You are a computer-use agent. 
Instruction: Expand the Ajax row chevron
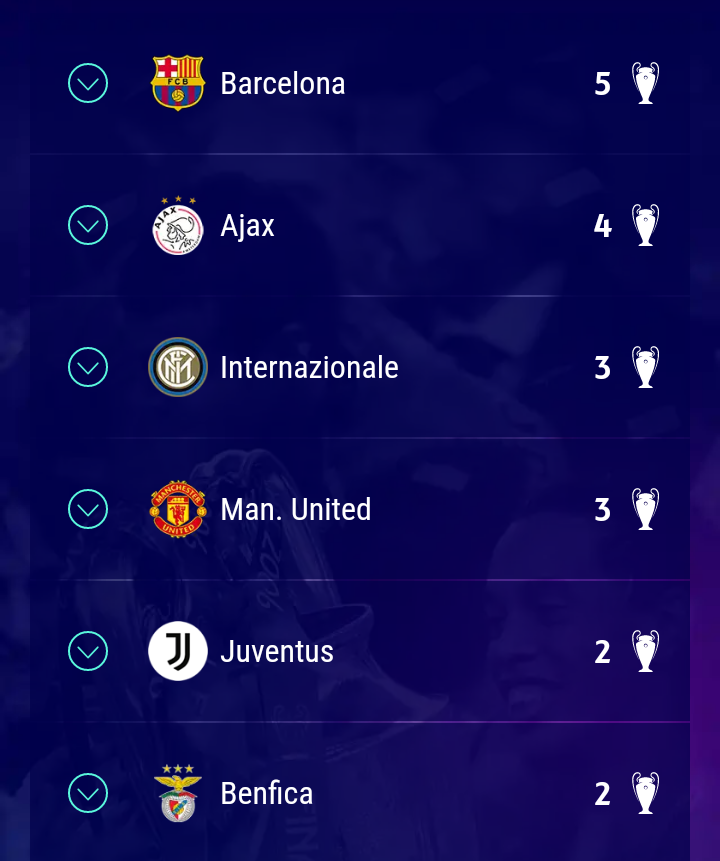pyautogui.click(x=88, y=225)
